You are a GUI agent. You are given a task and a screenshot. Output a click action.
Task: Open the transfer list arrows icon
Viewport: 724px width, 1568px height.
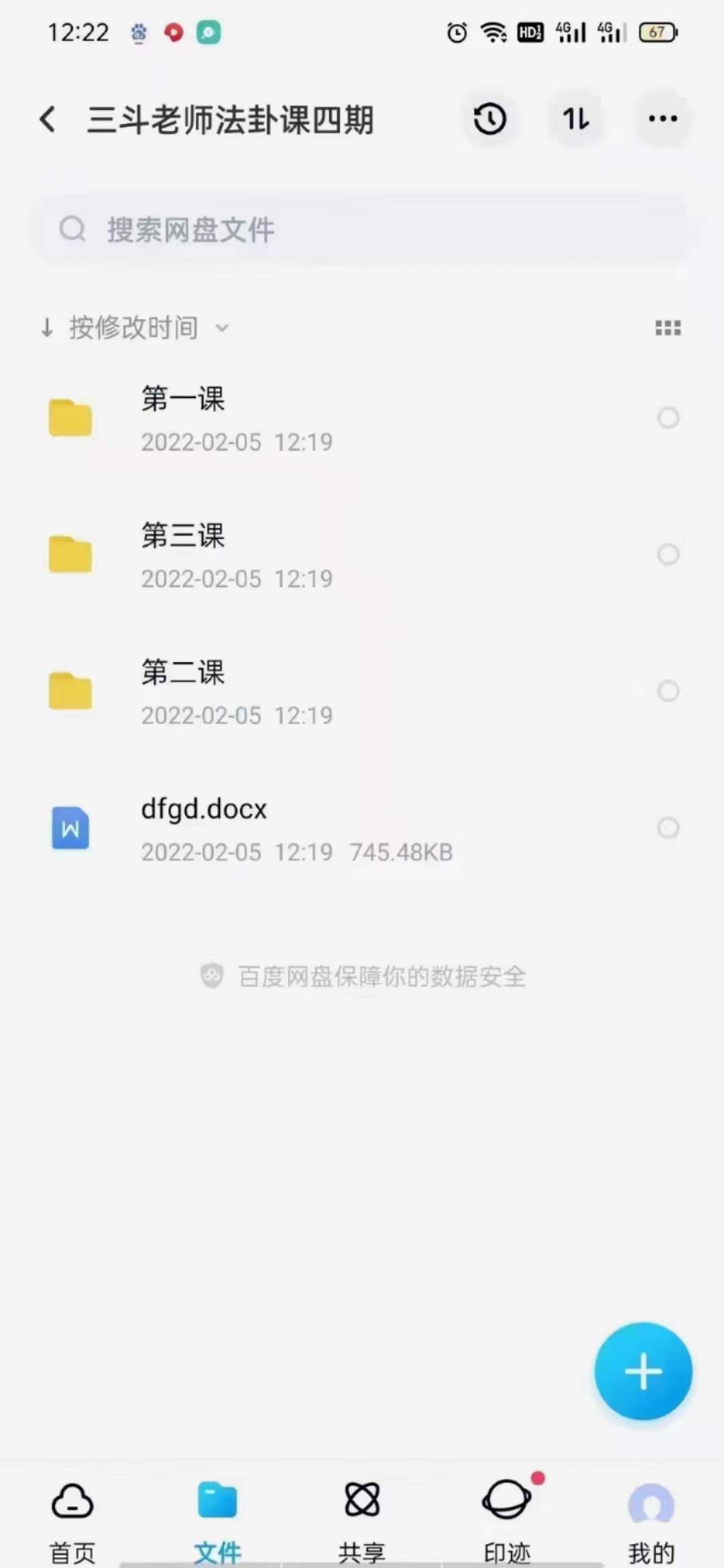(576, 119)
